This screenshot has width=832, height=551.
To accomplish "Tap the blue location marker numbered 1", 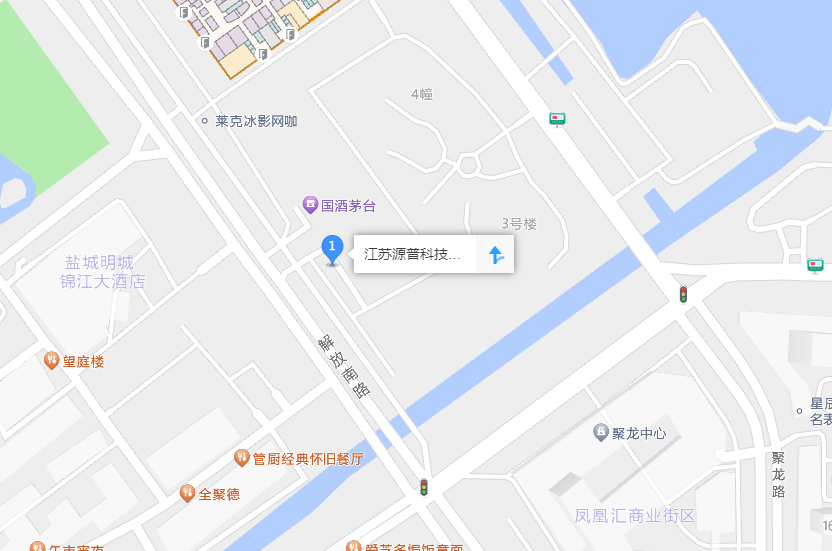I will [x=332, y=248].
